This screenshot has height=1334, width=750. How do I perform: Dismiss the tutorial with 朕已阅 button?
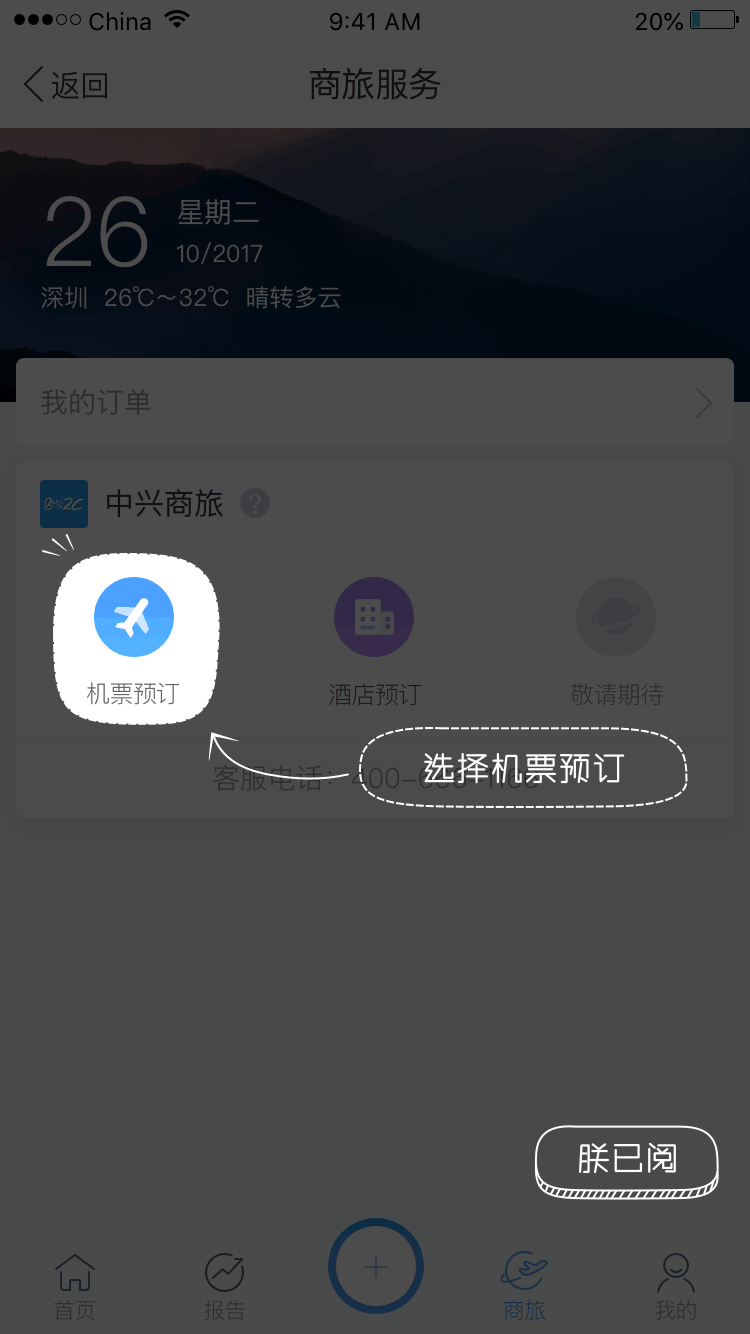[x=627, y=1159]
